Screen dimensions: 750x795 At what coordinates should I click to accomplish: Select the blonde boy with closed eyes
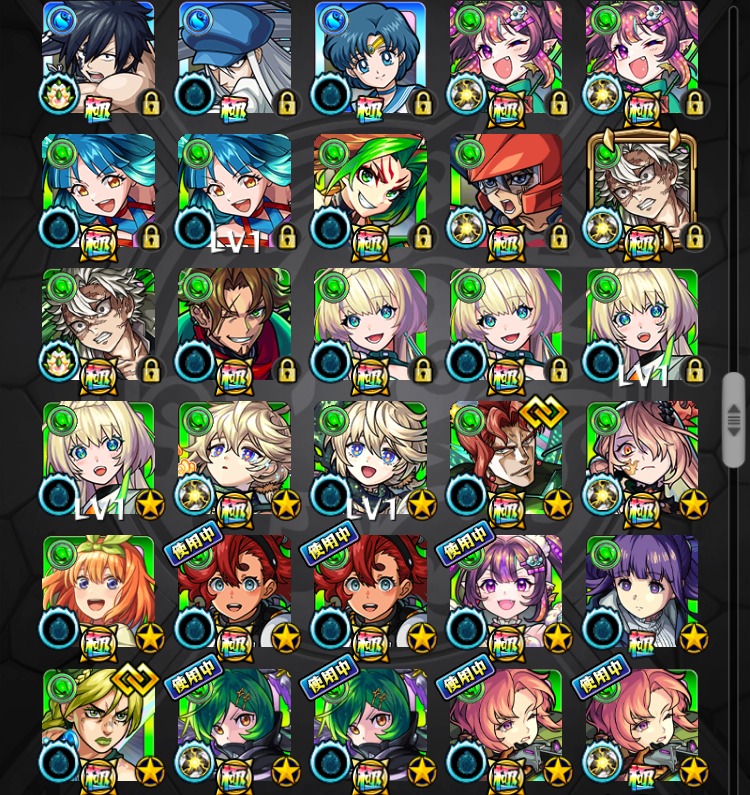(x=234, y=458)
